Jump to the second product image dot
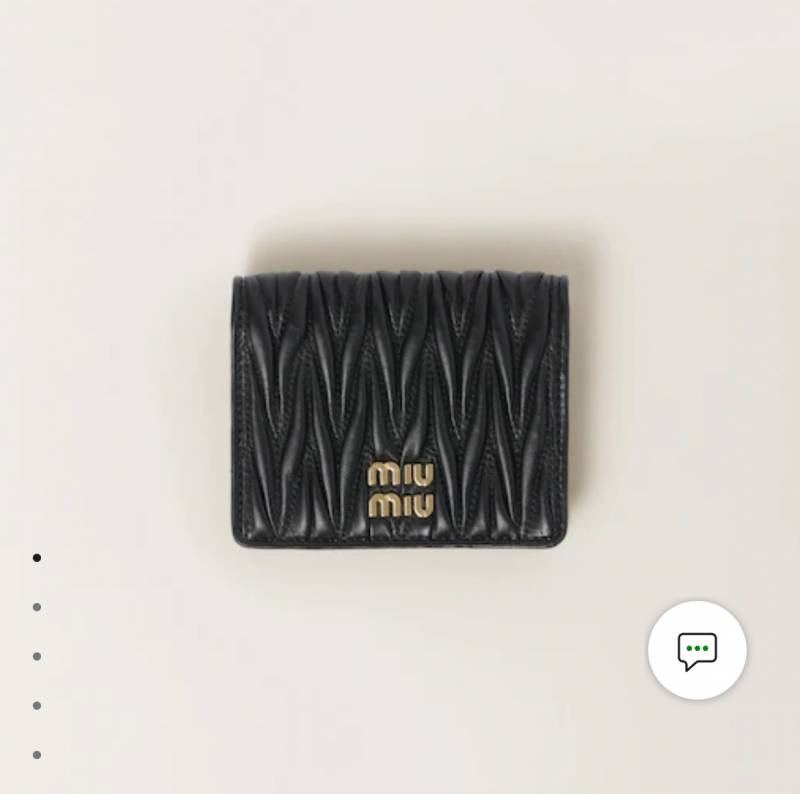 click(37, 607)
